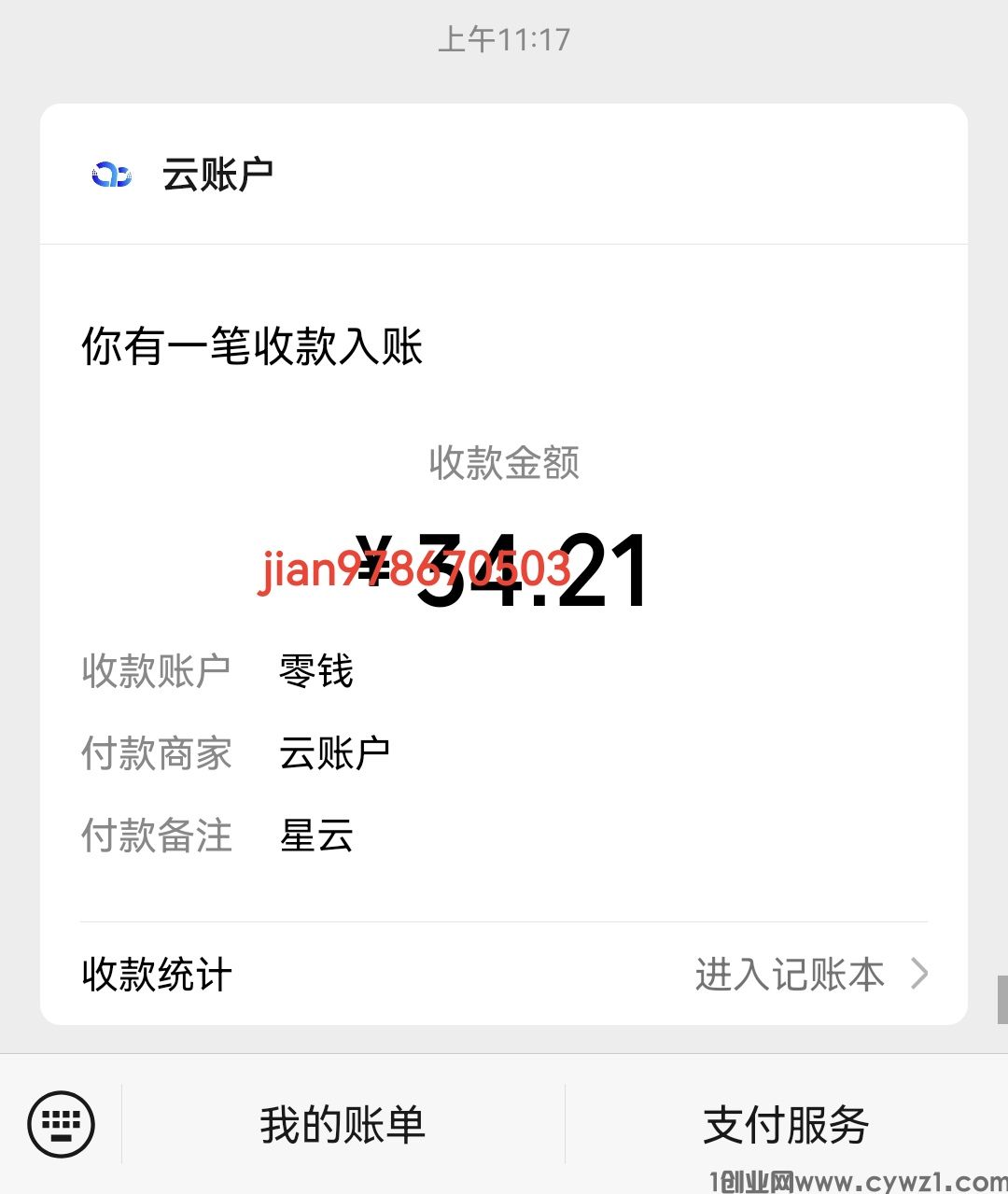This screenshot has width=1008, height=1194.
Task: Open 进入记账本 link
Action: pyautogui.click(x=810, y=975)
